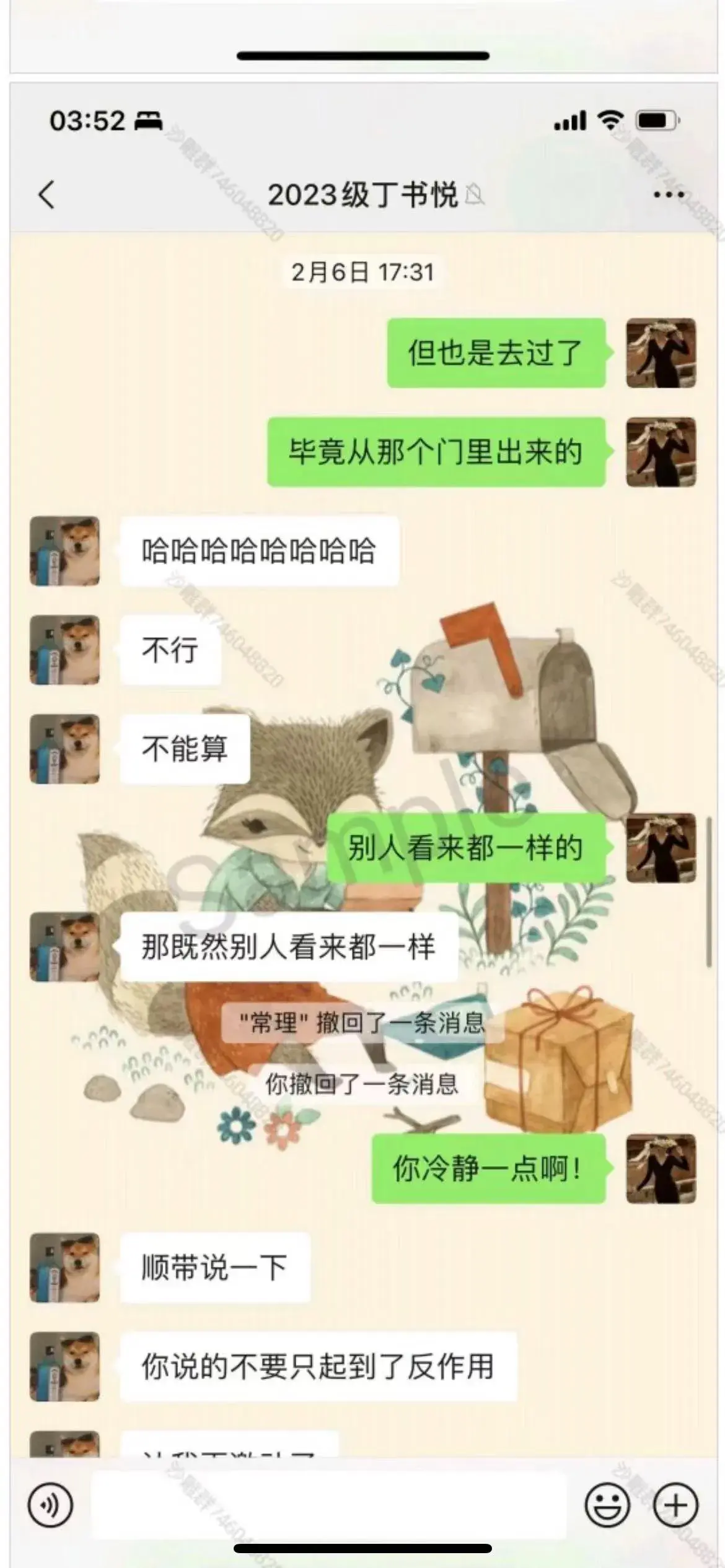The width and height of the screenshot is (725, 1568).
Task: Open the plus attachments menu
Action: (675, 1504)
